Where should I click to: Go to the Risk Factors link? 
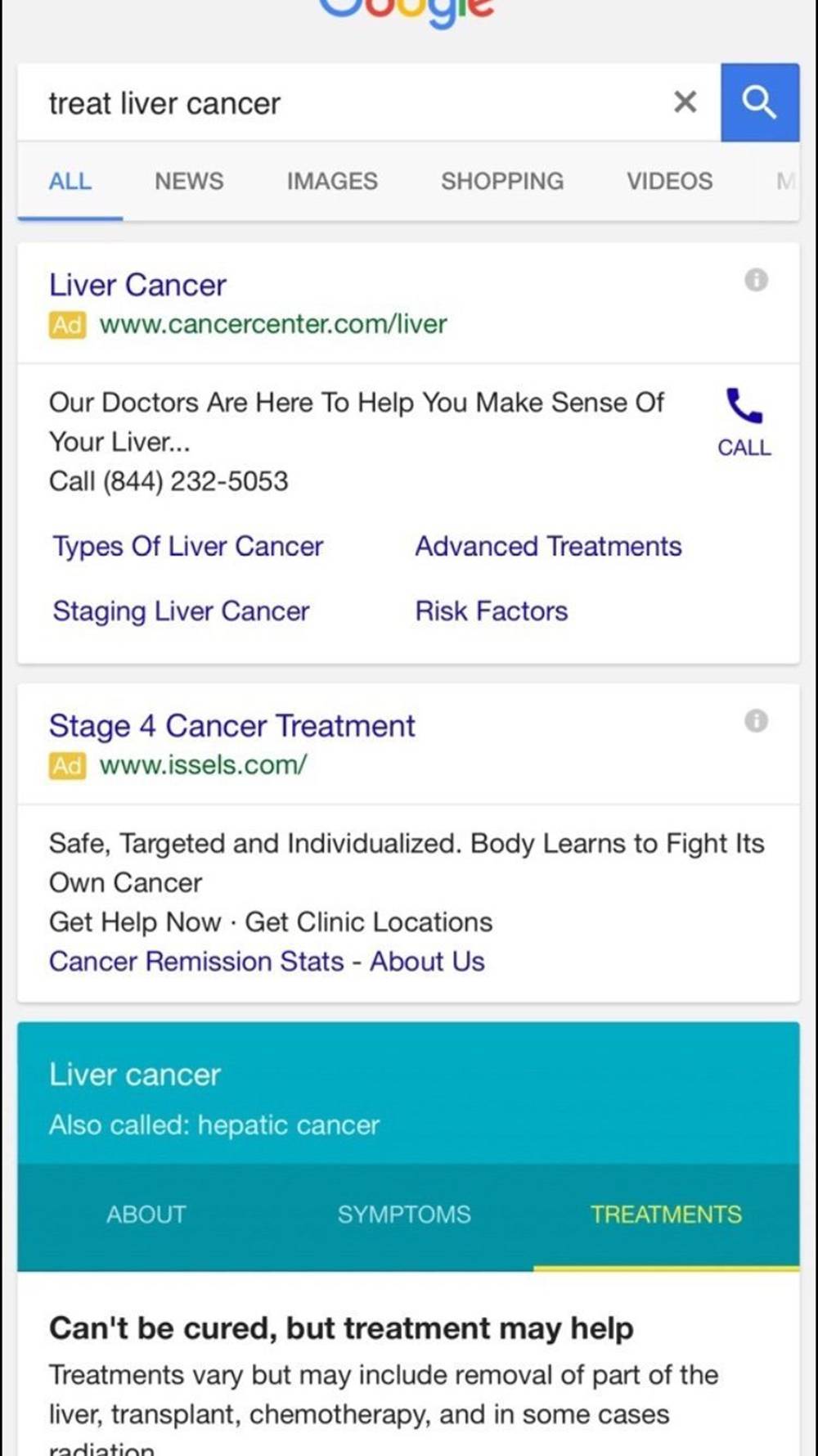coord(491,611)
